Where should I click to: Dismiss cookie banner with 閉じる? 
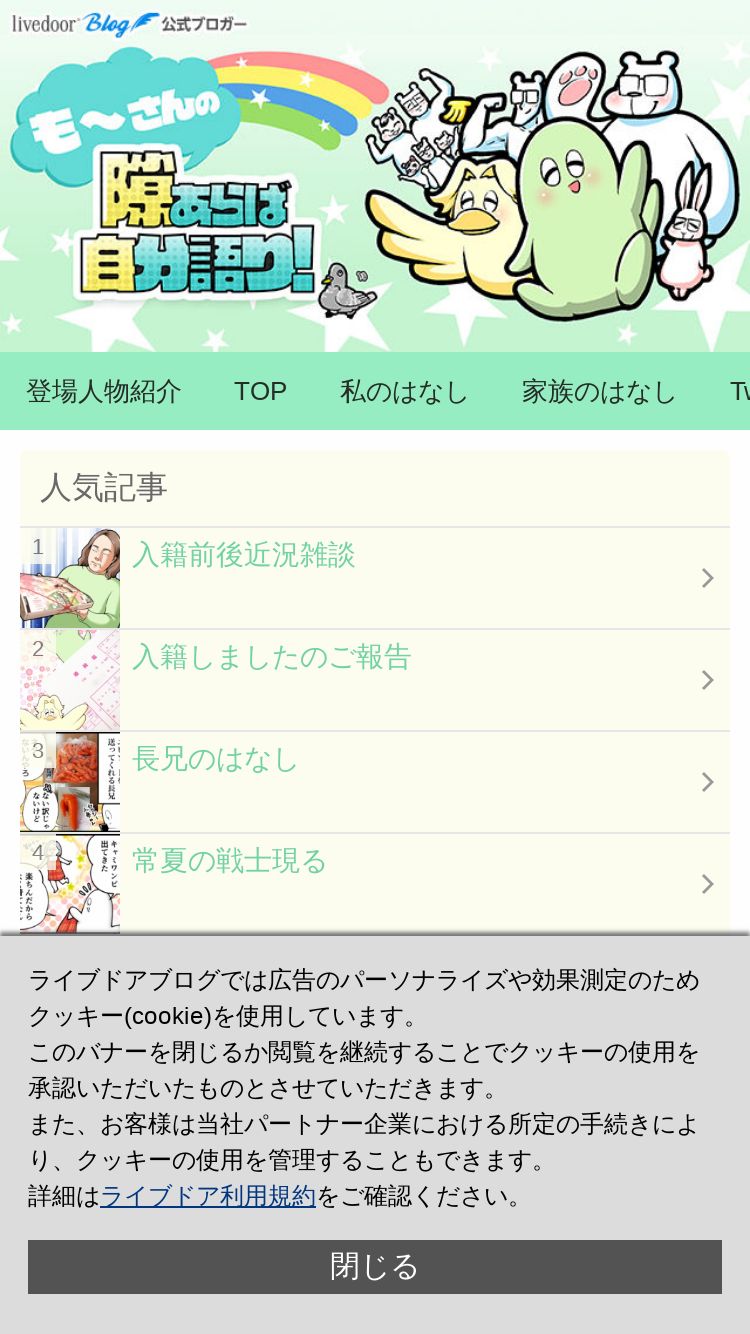pyautogui.click(x=375, y=1267)
